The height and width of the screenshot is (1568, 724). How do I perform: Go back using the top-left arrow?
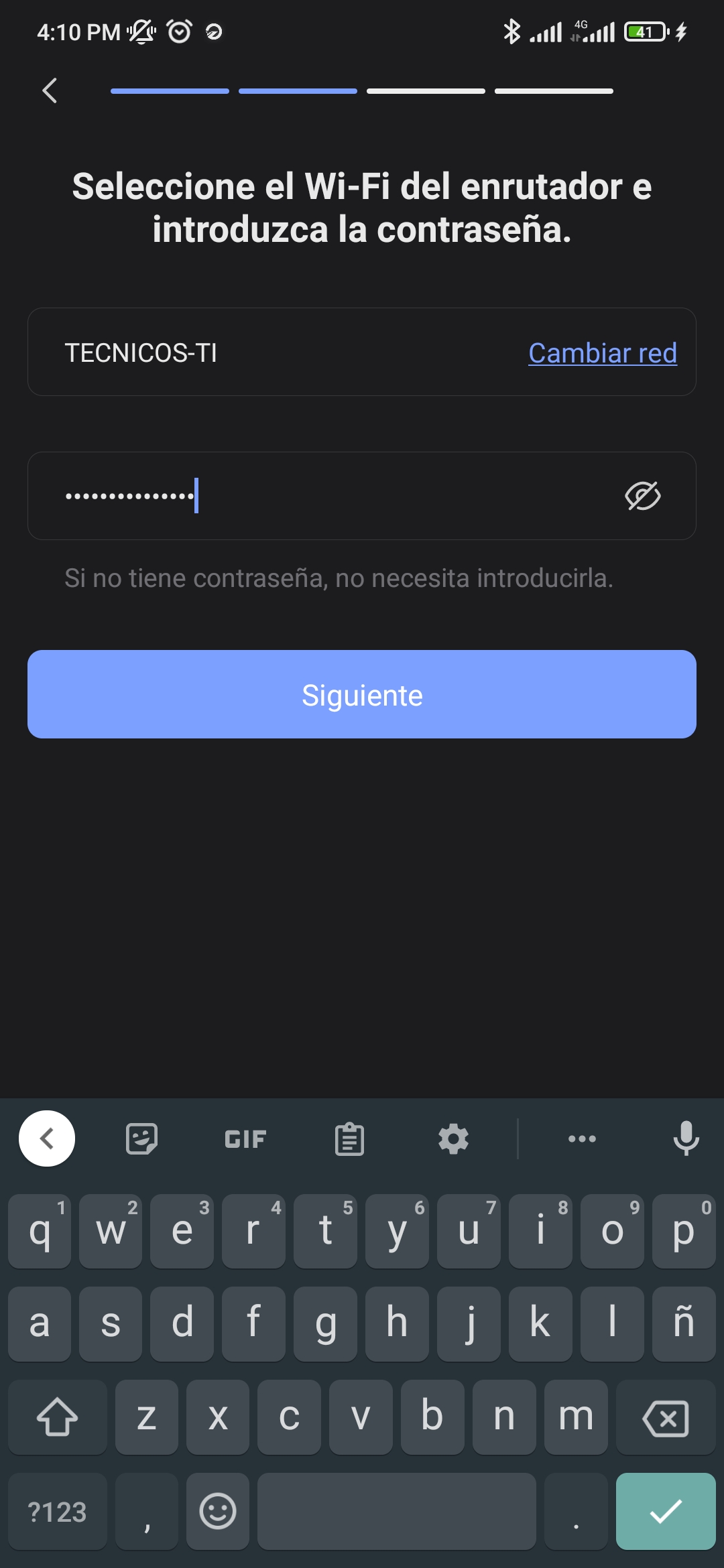(x=50, y=90)
